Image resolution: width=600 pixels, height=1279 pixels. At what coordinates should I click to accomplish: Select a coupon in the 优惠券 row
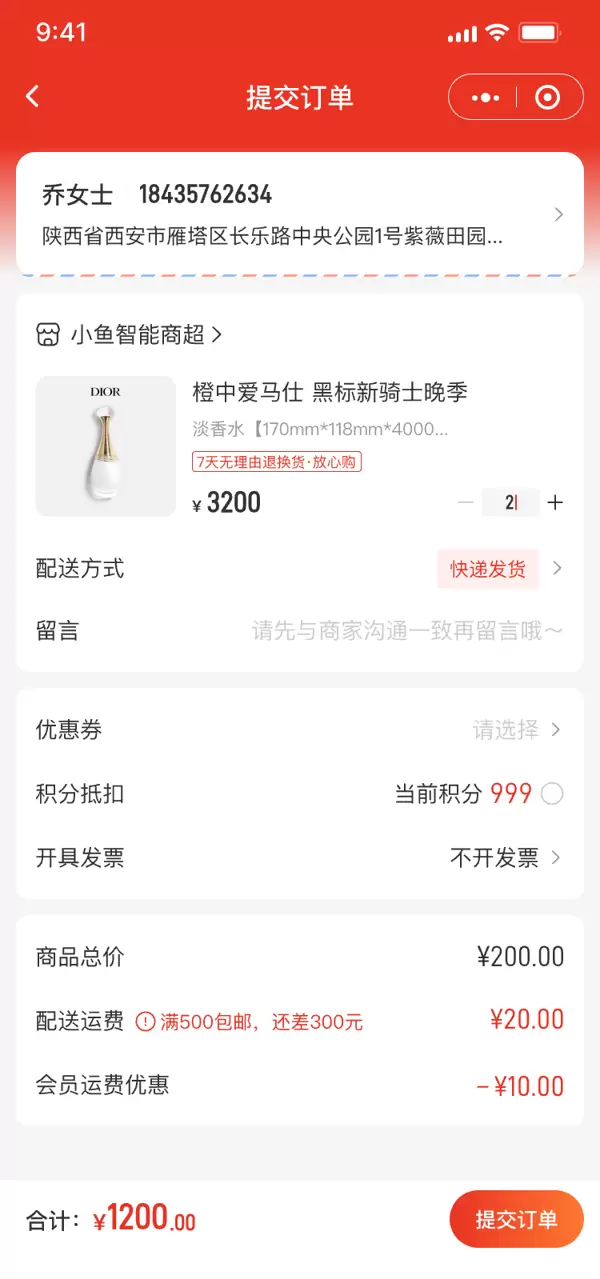pos(516,730)
